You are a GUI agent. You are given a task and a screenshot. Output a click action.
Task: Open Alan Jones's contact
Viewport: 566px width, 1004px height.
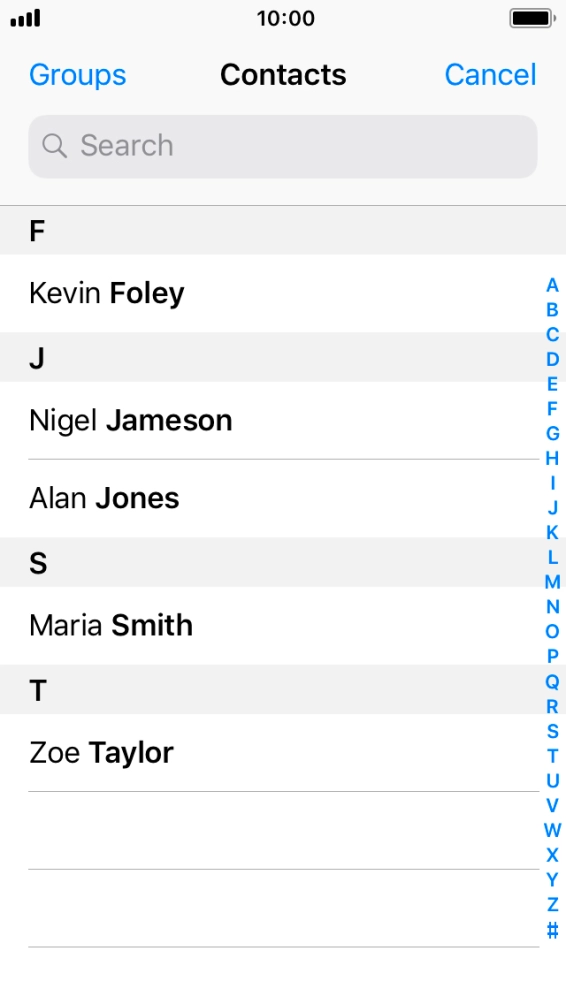[270, 498]
